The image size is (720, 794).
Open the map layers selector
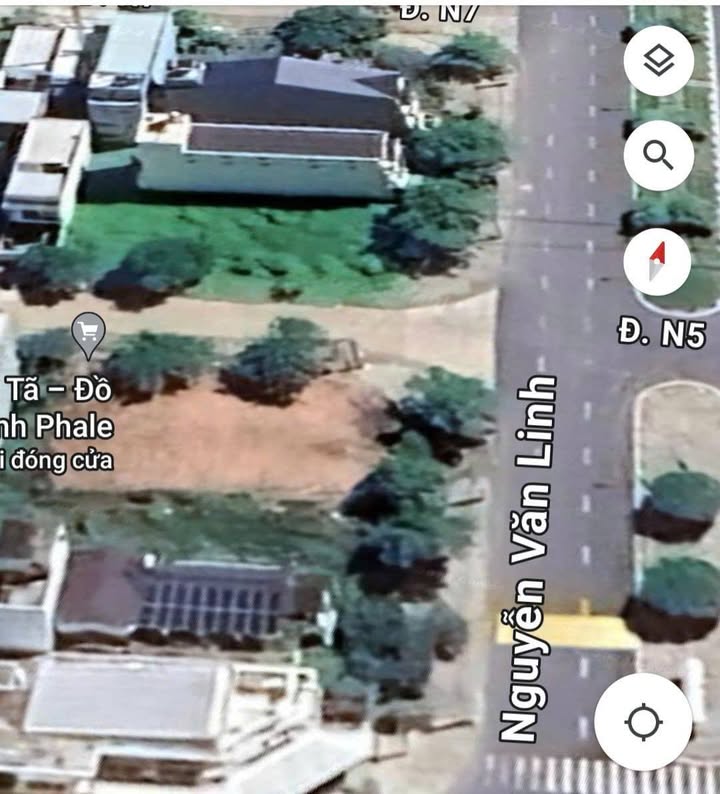coord(658,61)
